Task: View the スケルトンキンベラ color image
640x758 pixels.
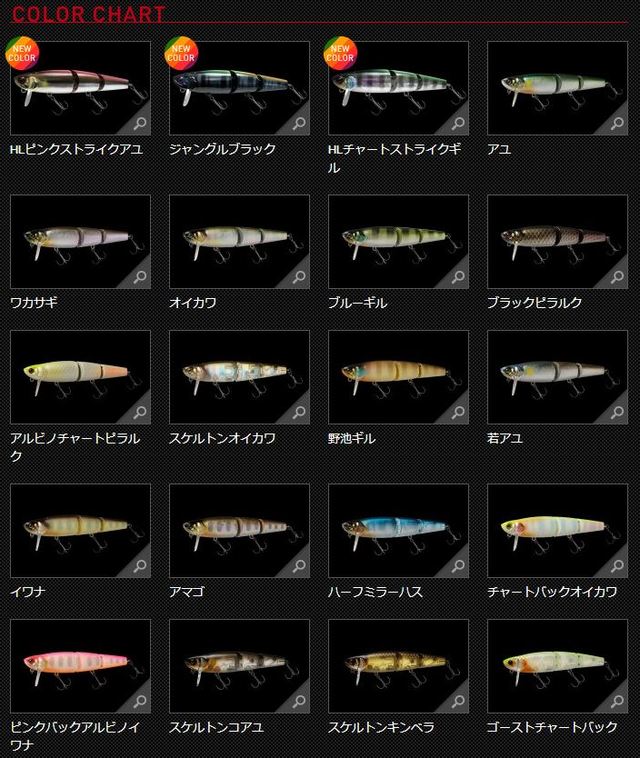Action: coord(398,666)
